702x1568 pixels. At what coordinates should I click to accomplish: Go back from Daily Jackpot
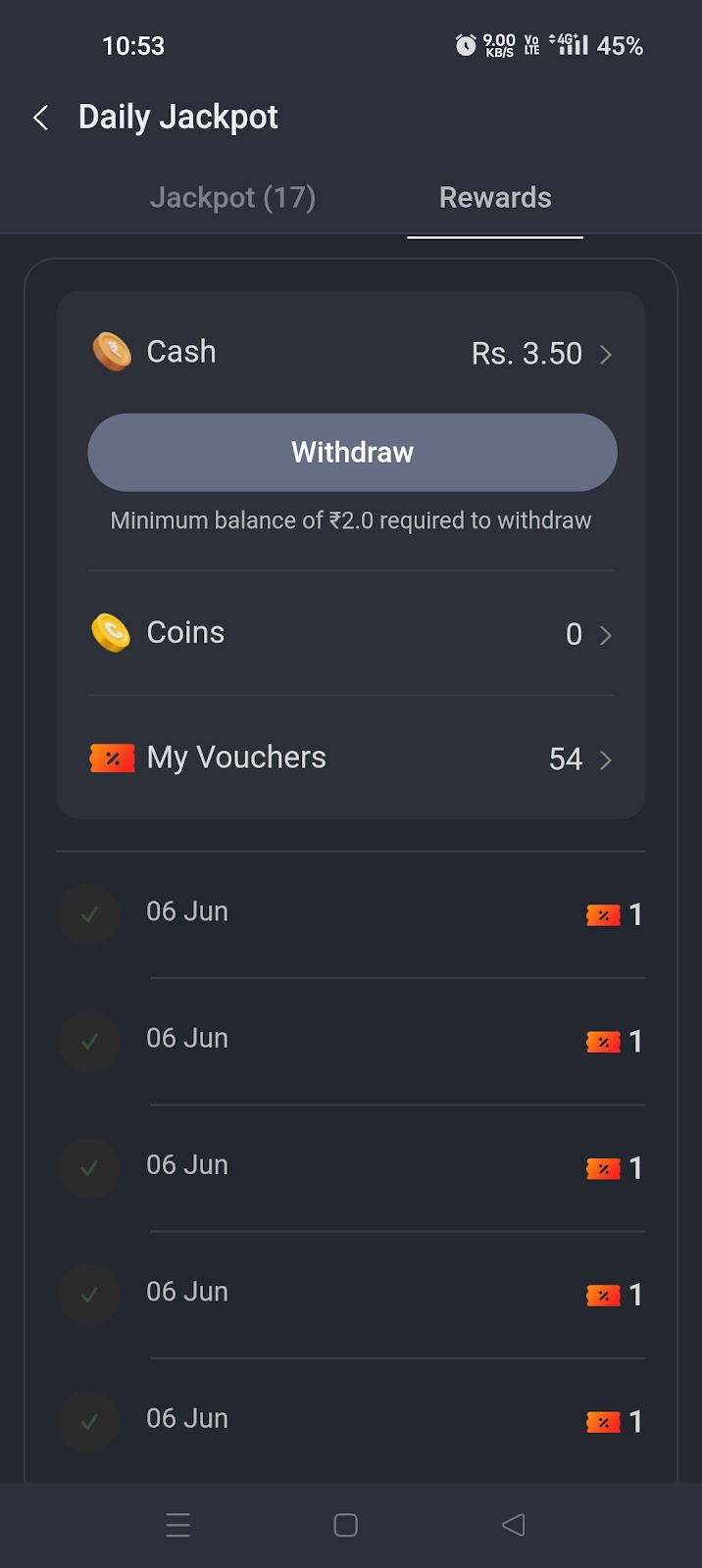coord(41,119)
